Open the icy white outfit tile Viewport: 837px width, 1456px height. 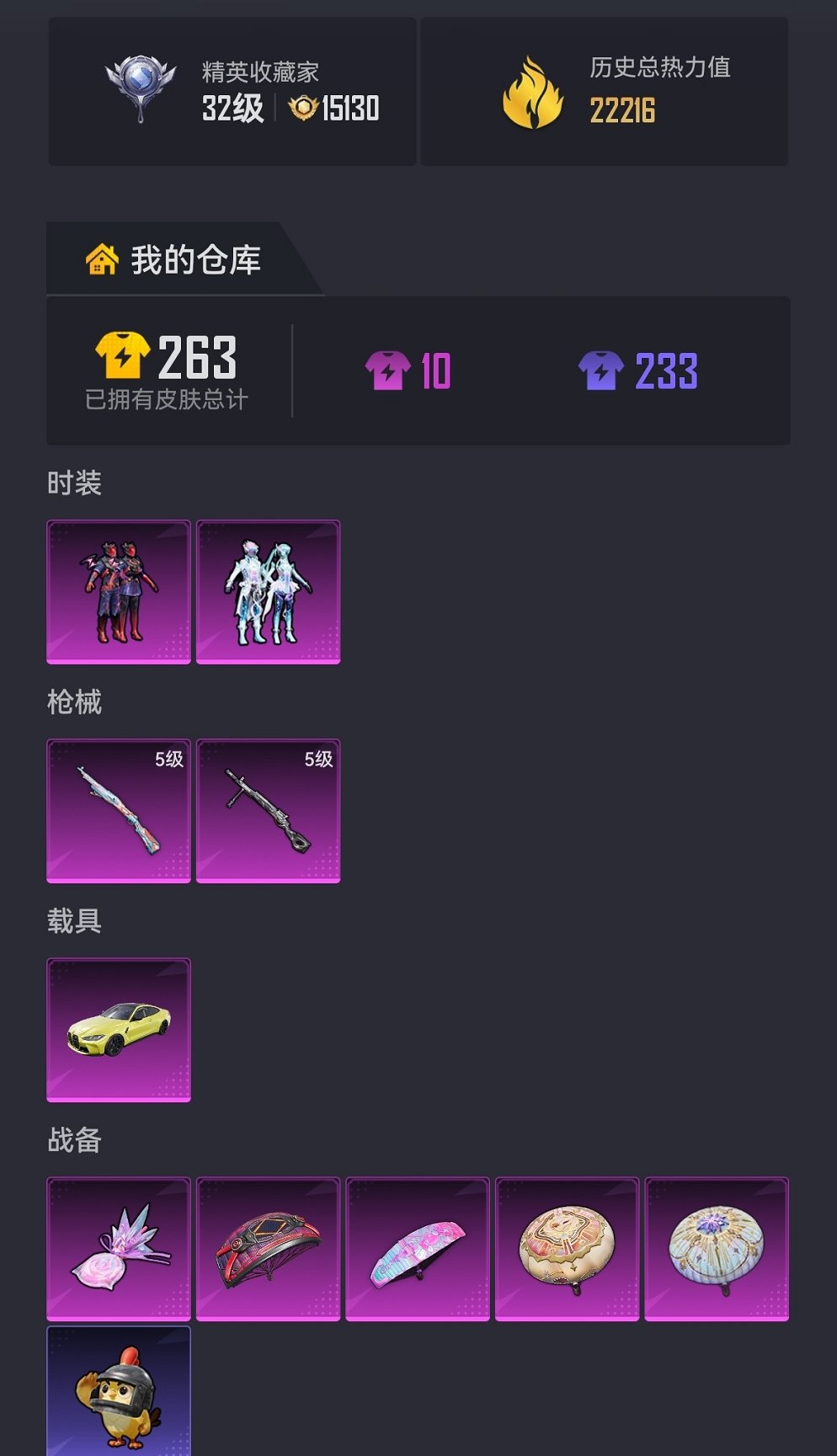268,592
